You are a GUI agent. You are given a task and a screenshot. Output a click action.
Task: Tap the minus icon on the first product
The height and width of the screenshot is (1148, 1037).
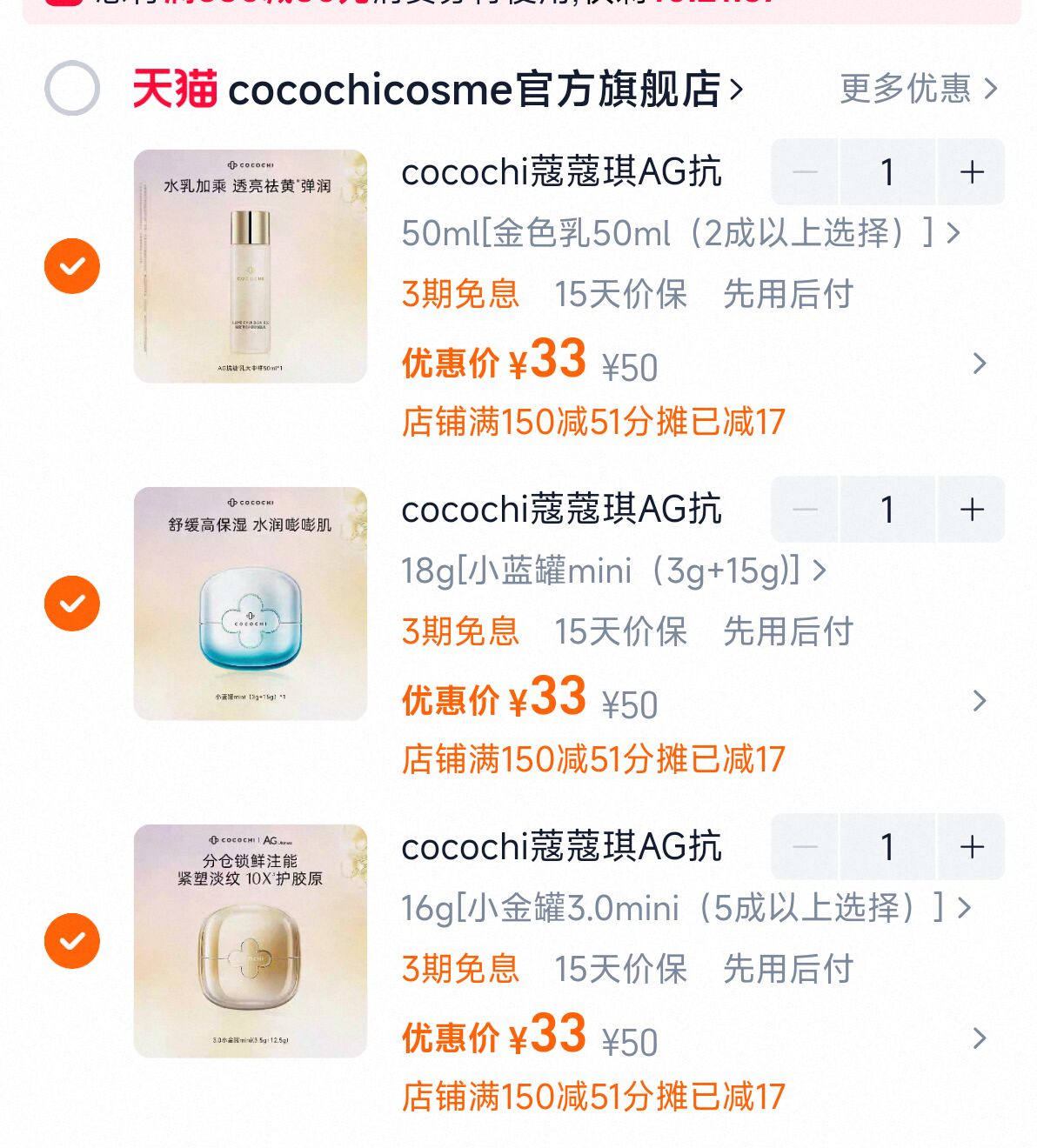click(x=804, y=173)
